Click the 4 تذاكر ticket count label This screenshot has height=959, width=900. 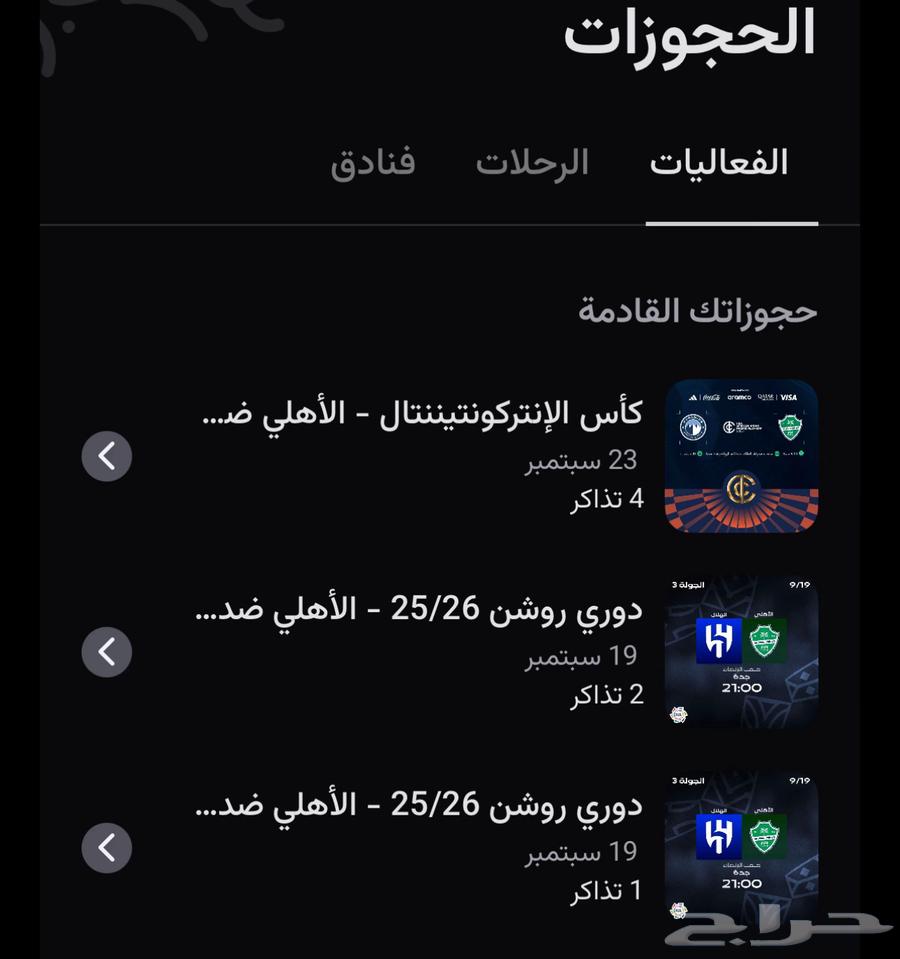pos(608,497)
